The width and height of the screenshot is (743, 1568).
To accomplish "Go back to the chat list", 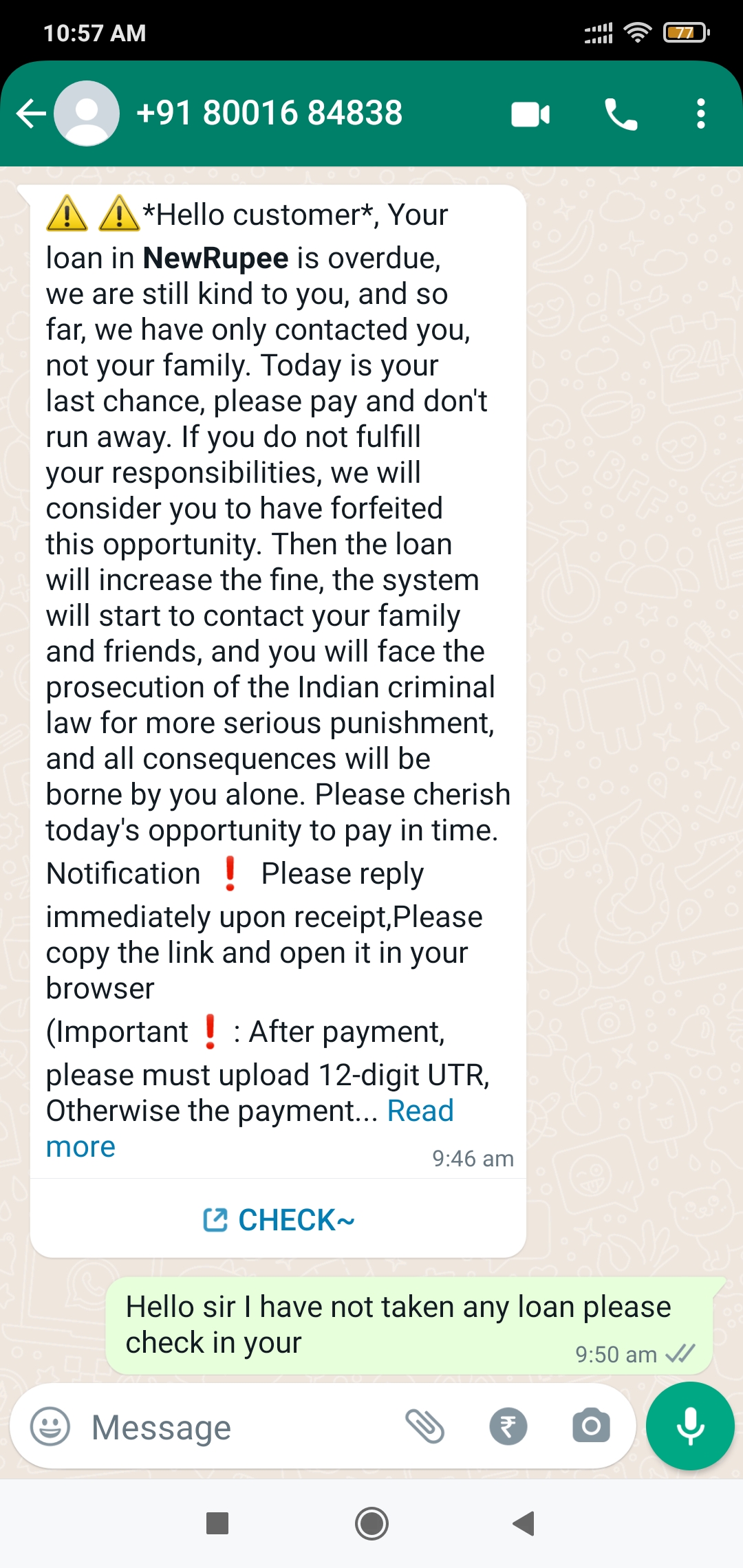I will pos(30,113).
